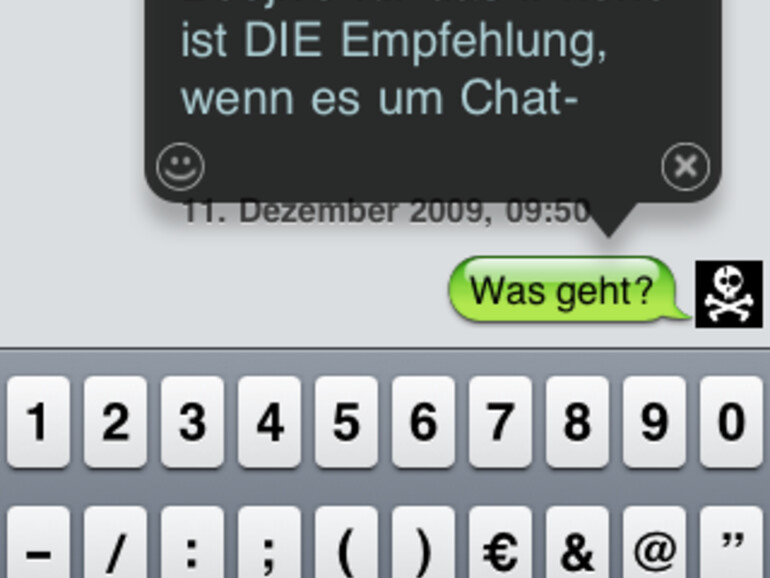Type the forward slash key
770x578 pixels.
click(x=115, y=545)
